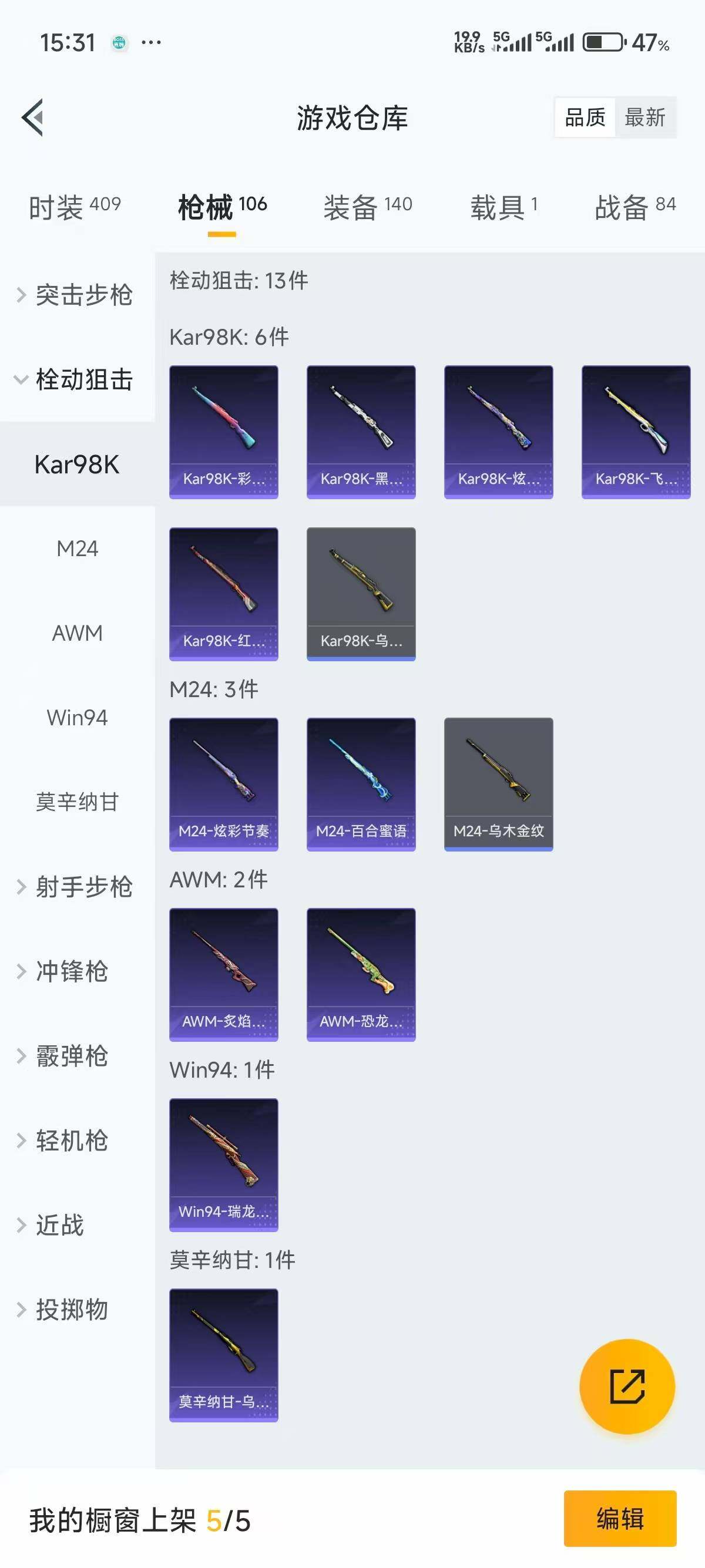Image resolution: width=705 pixels, height=1568 pixels.
Task: Select 莫辛纳甘 in the sidebar
Action: pos(76,802)
